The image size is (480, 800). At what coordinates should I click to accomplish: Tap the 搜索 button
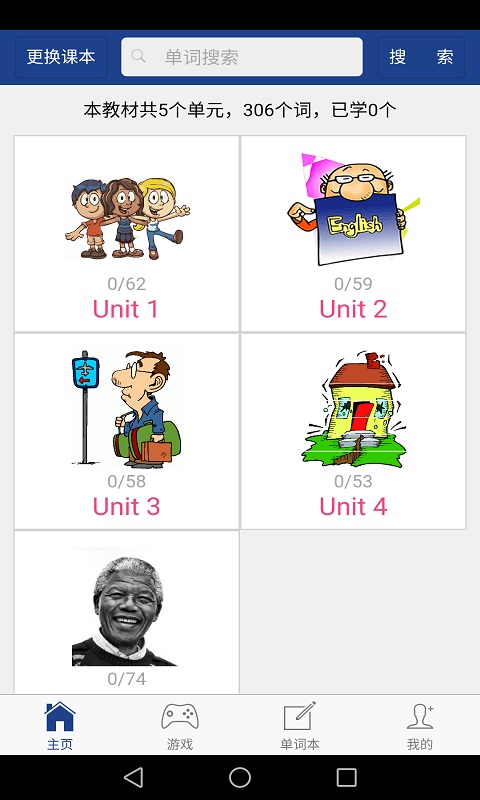(421, 57)
